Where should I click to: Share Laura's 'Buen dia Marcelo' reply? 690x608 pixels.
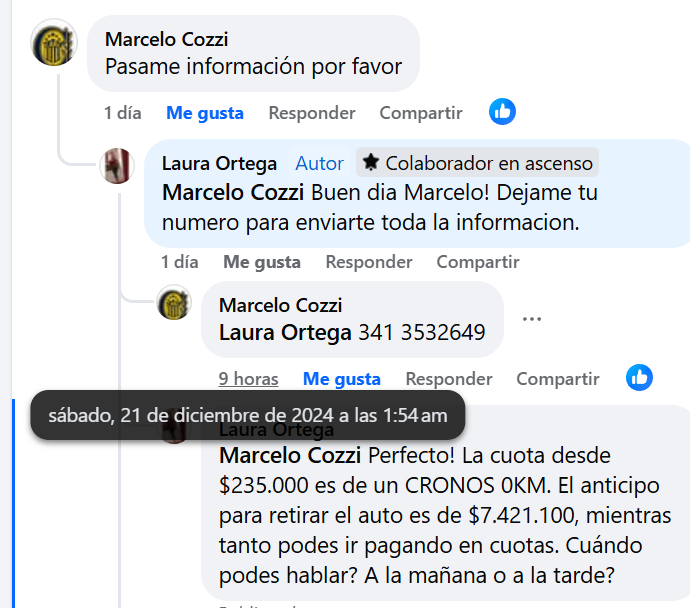(477, 262)
